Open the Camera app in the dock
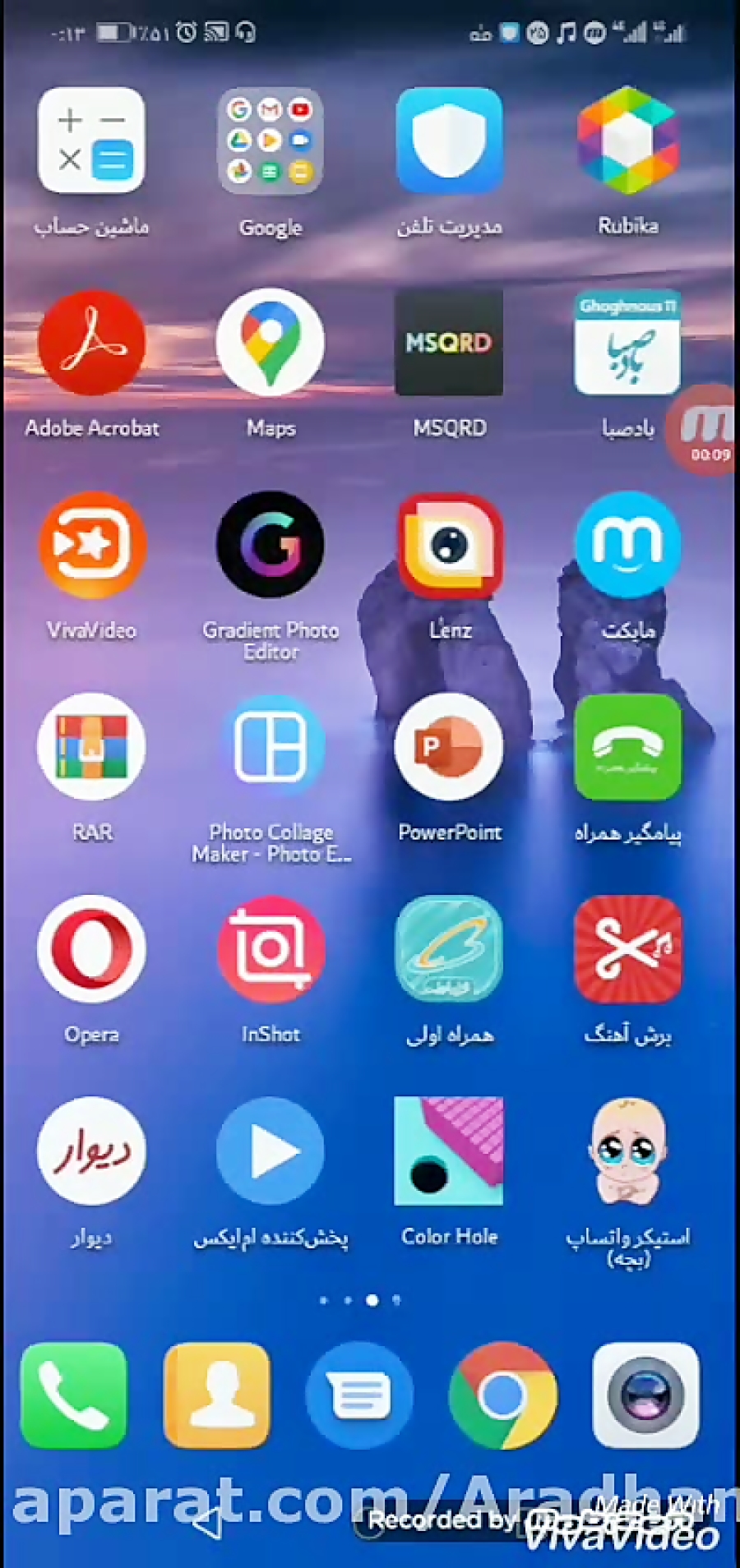The height and width of the screenshot is (1568, 740). click(645, 1395)
